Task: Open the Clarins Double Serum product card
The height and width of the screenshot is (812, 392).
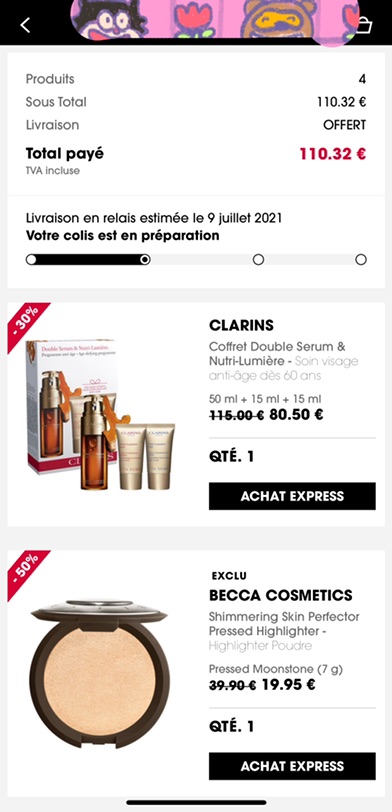Action: (196, 414)
